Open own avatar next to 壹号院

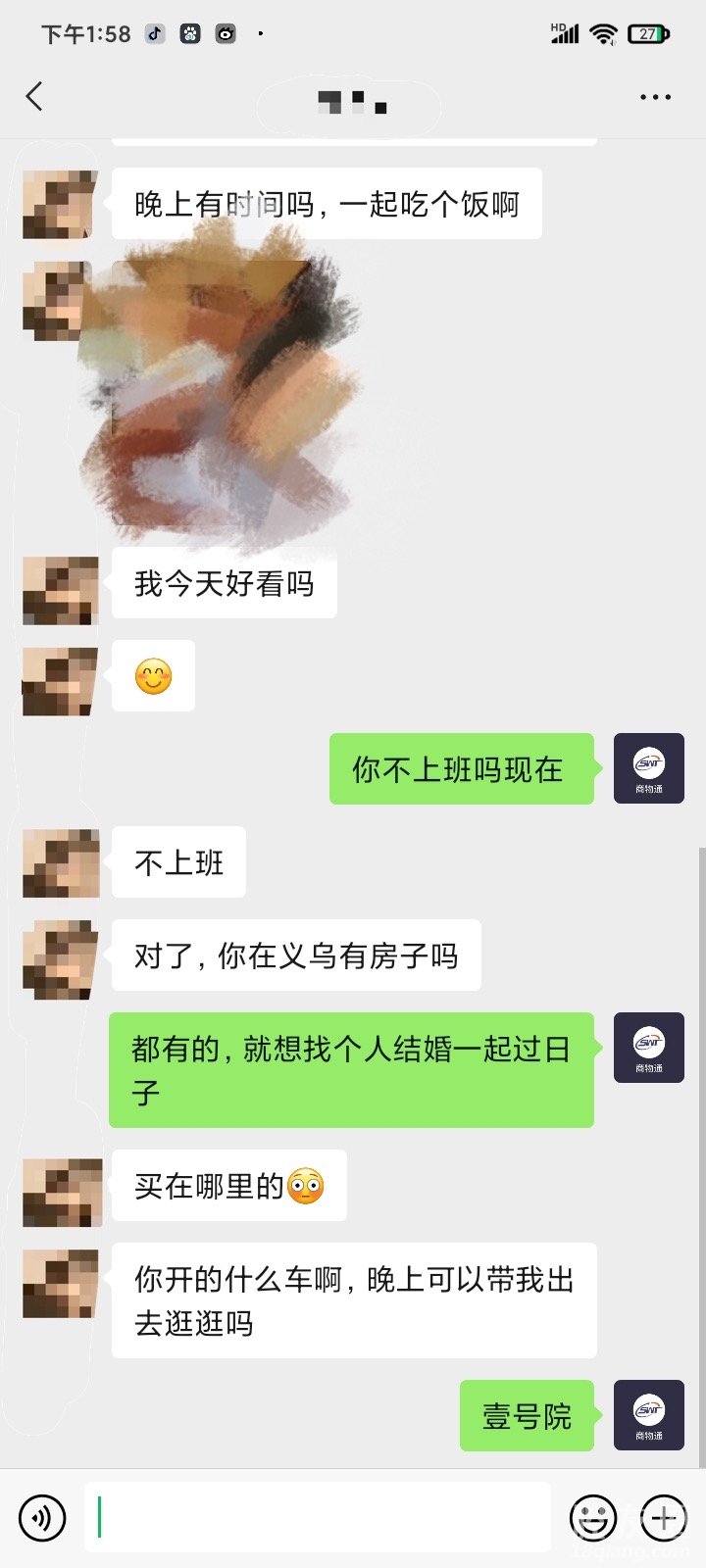point(648,1415)
